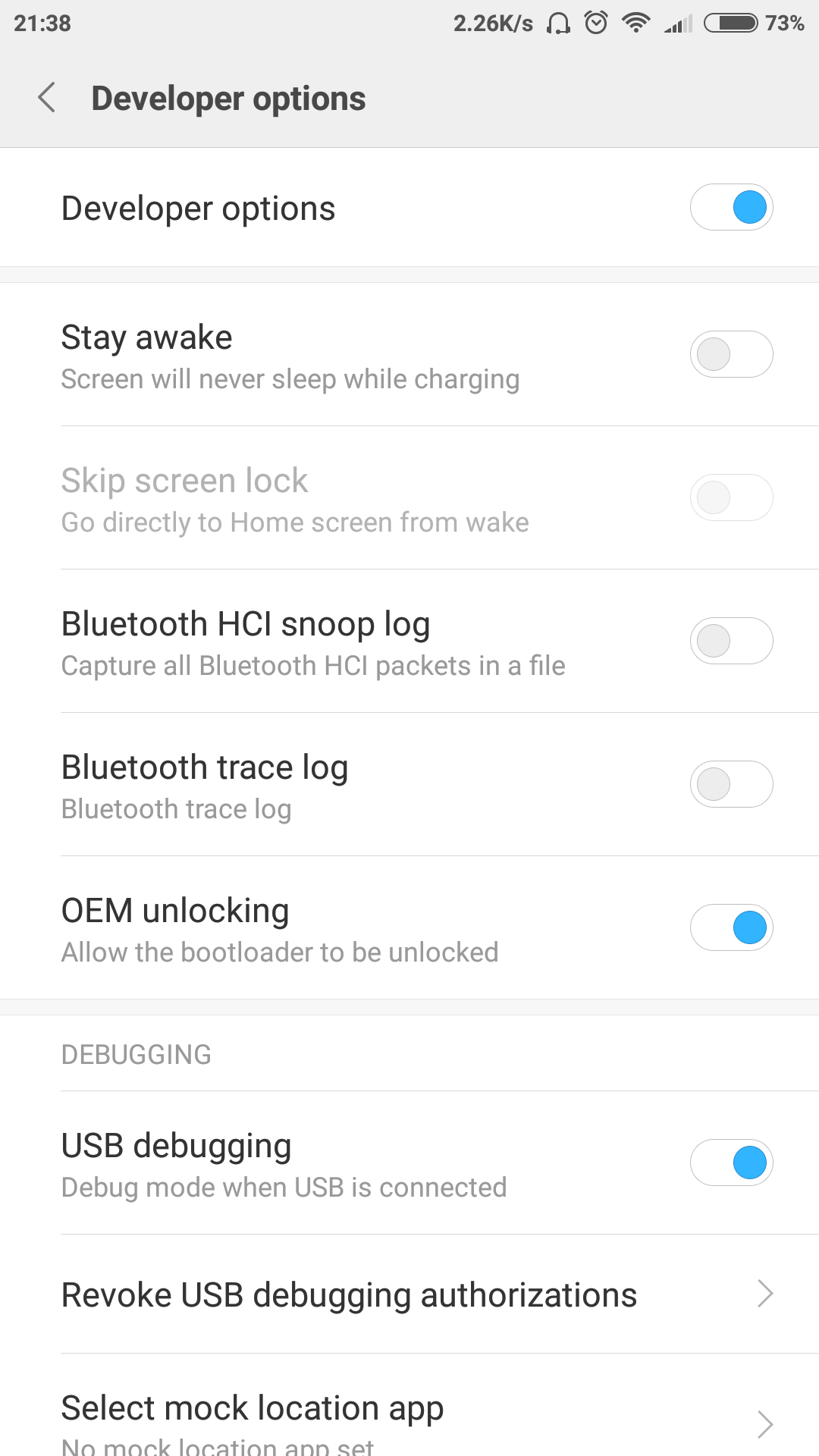Switch off USB debugging
819x1456 pixels.
coord(731,1163)
